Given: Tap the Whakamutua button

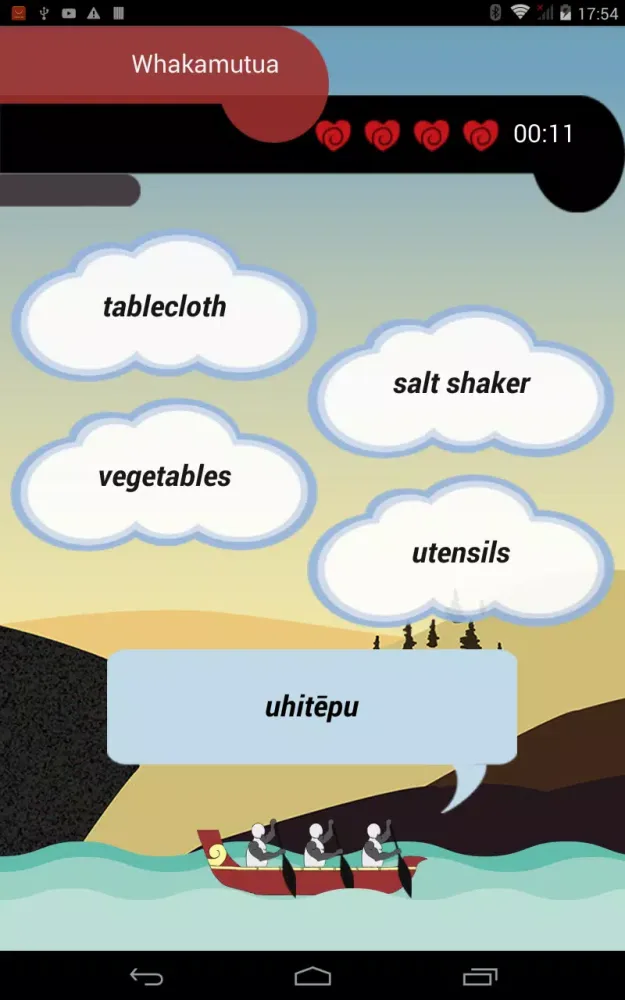Looking at the screenshot, I should coord(204,65).
